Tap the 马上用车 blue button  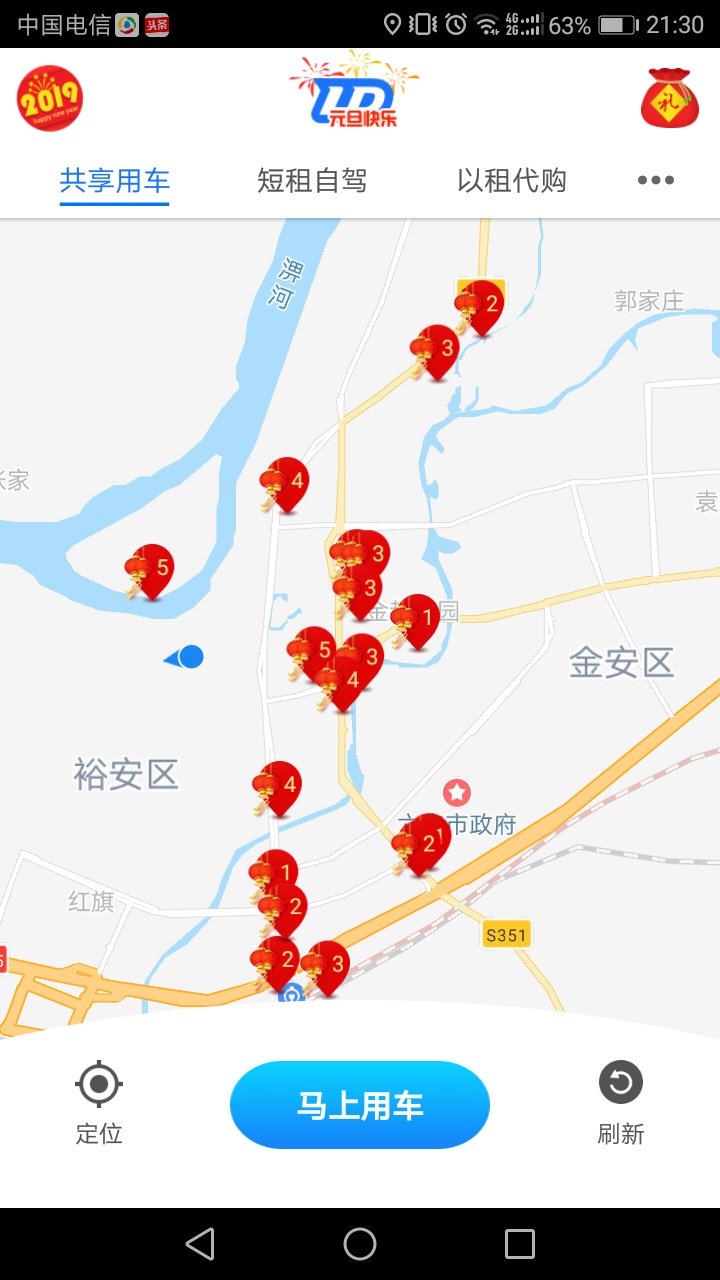pos(360,1104)
